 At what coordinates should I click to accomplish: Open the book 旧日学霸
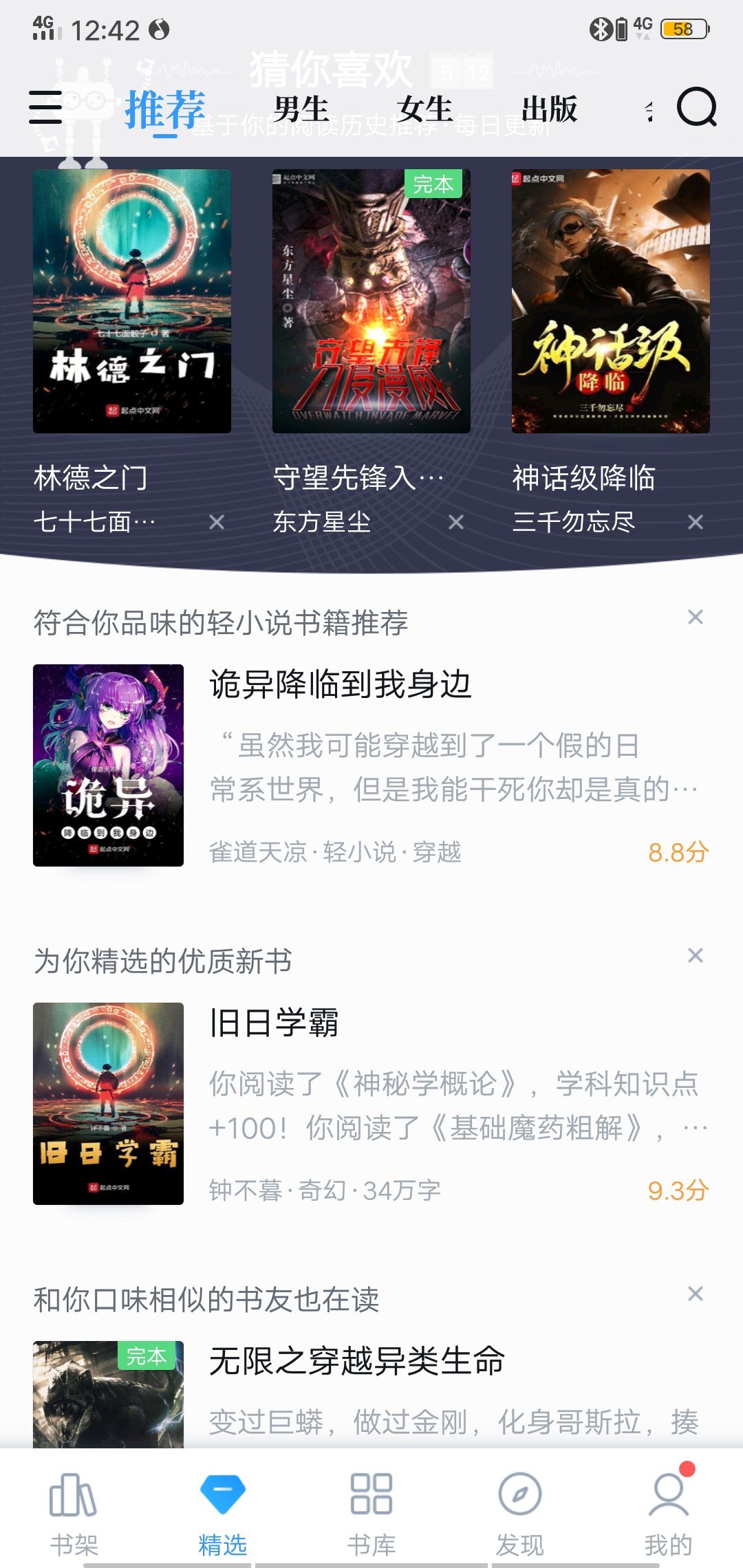(274, 1023)
